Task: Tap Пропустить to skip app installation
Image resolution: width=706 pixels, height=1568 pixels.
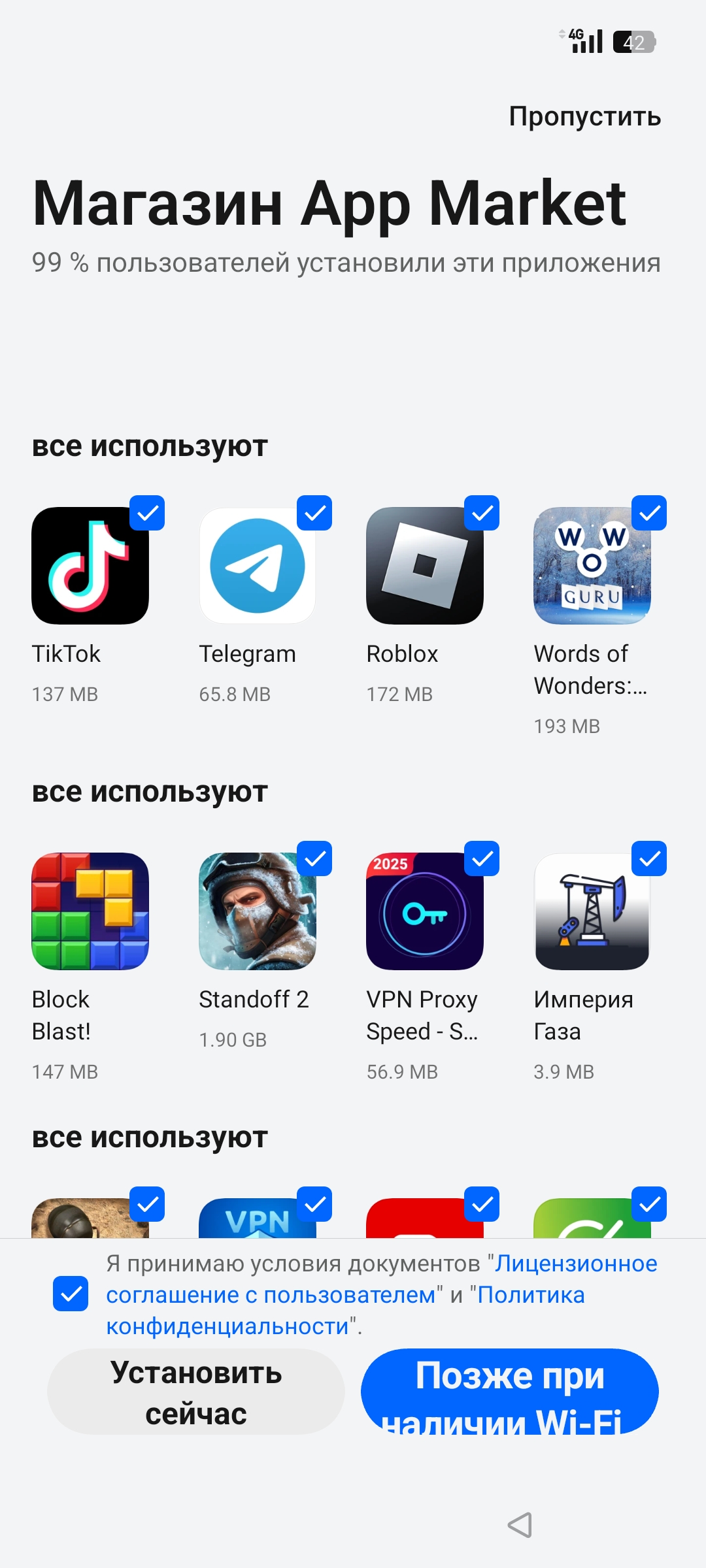Action: pos(585,117)
